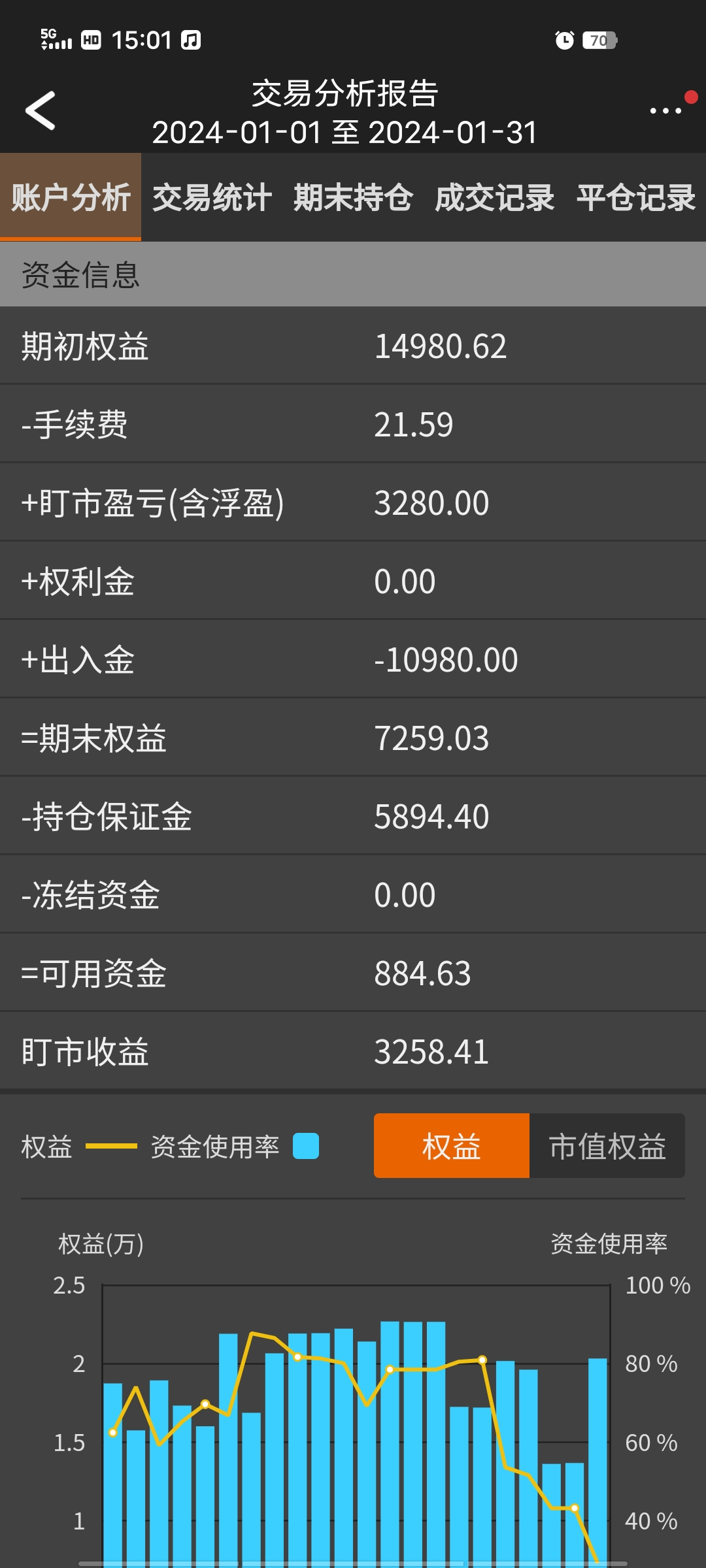The height and width of the screenshot is (1568, 706).
Task: Switch to the 交易统计 tab
Action: 212,197
